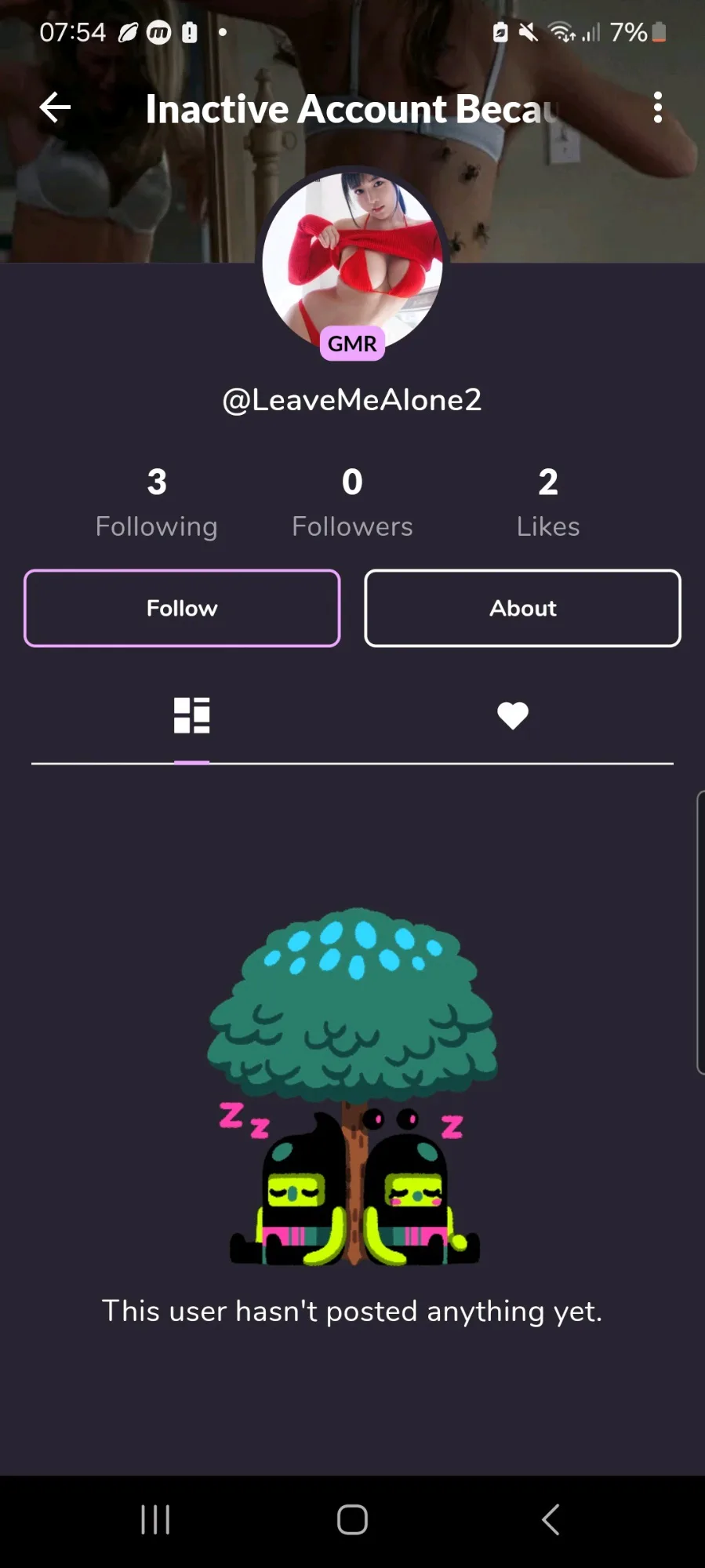Open the three-dot overflow menu
The width and height of the screenshot is (705, 1568).
click(657, 107)
